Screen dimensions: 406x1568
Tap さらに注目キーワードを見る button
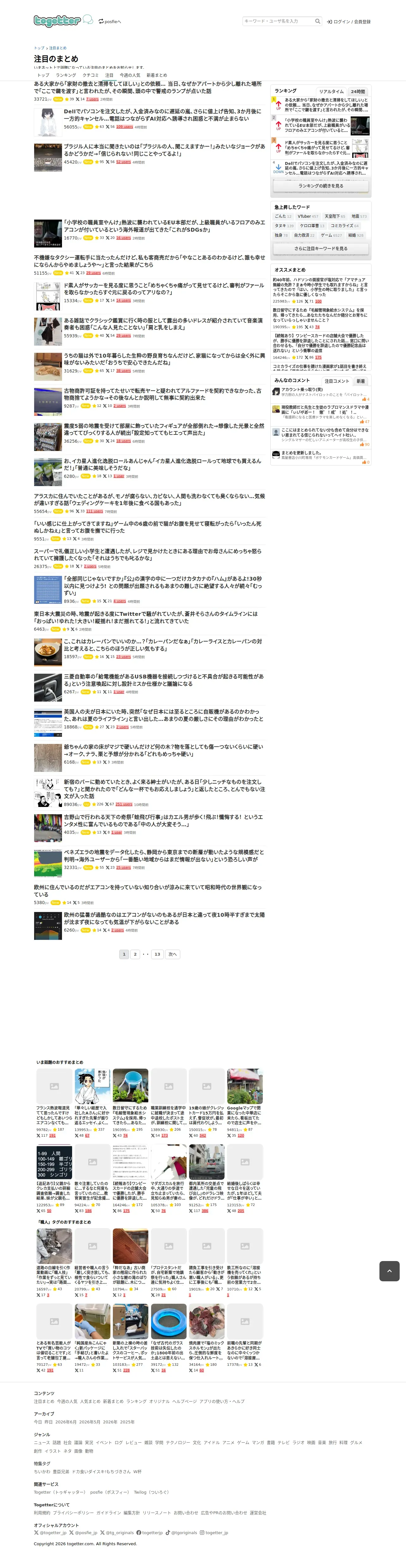(321, 248)
